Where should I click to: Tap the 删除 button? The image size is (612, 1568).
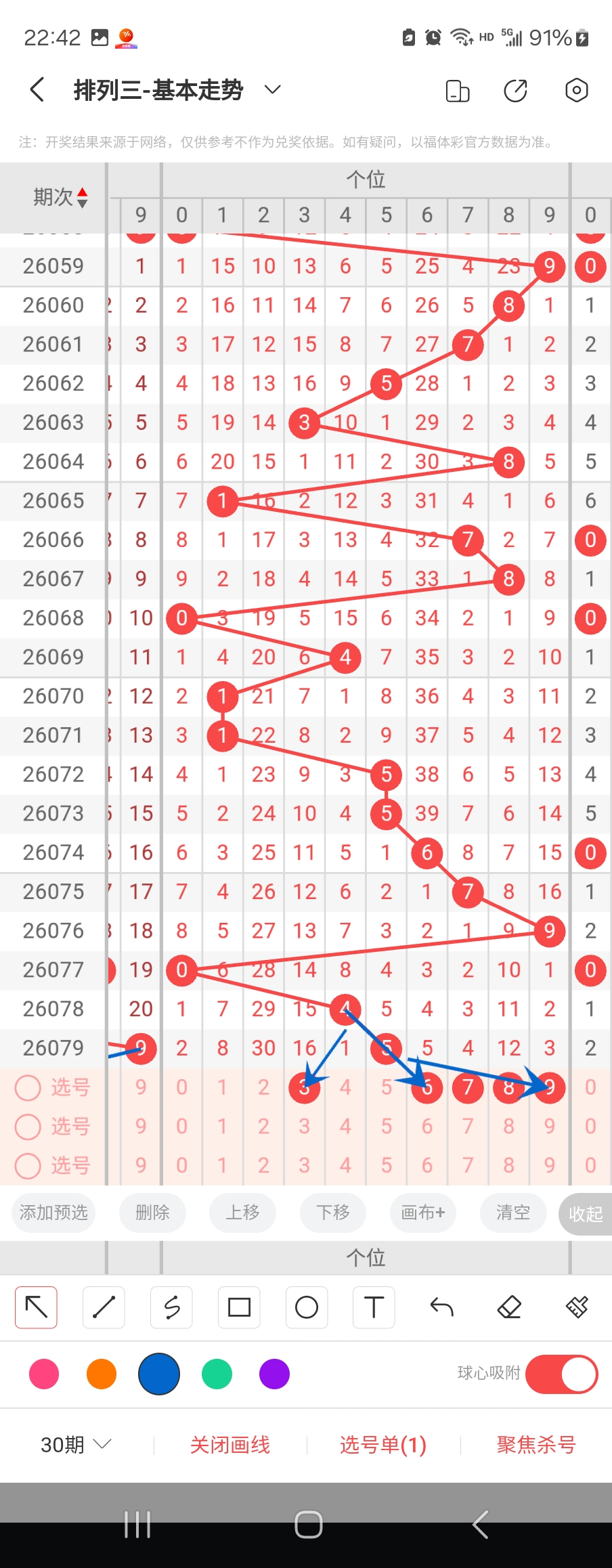coord(152,1213)
